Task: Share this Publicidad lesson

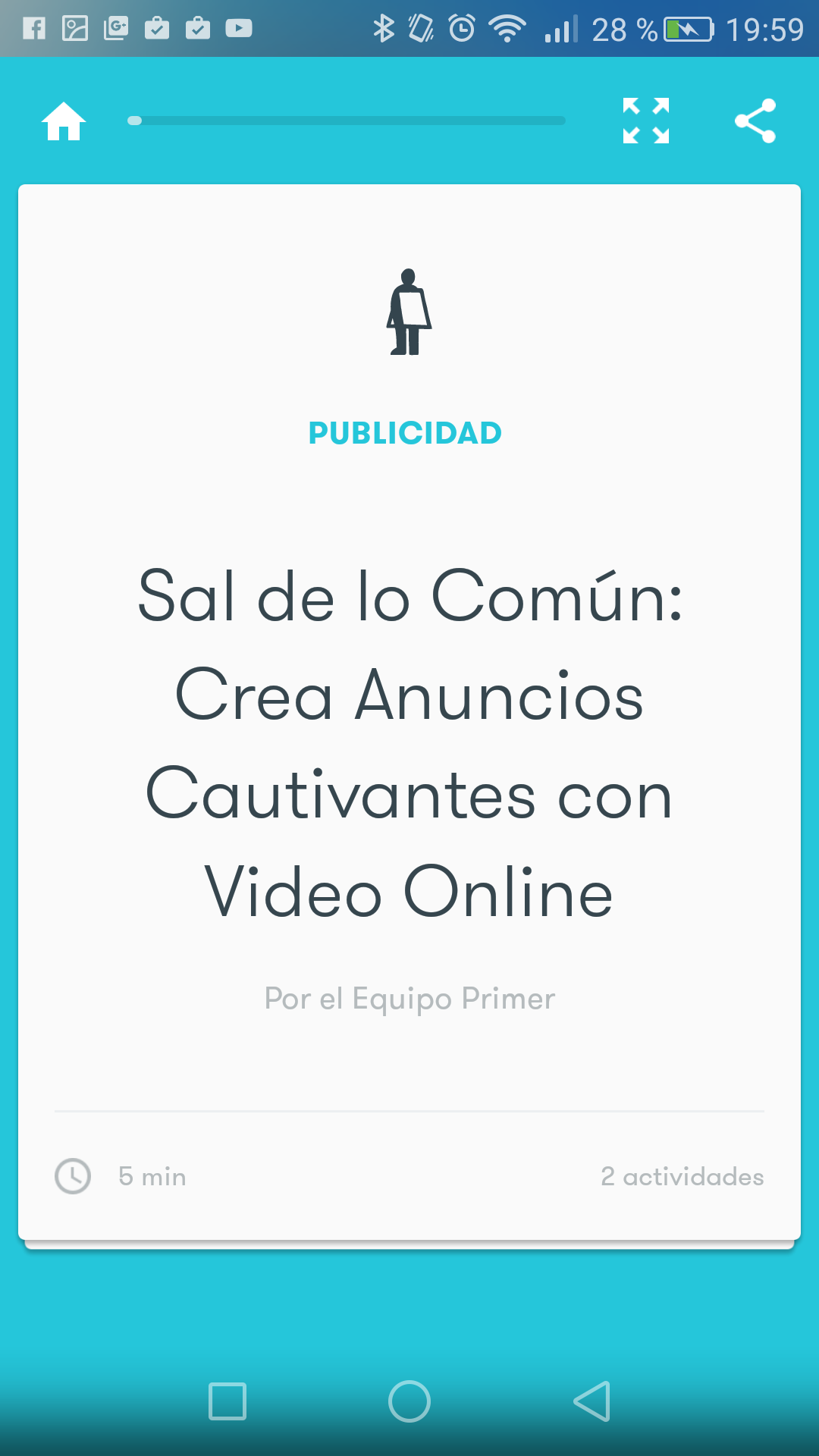Action: point(755,121)
